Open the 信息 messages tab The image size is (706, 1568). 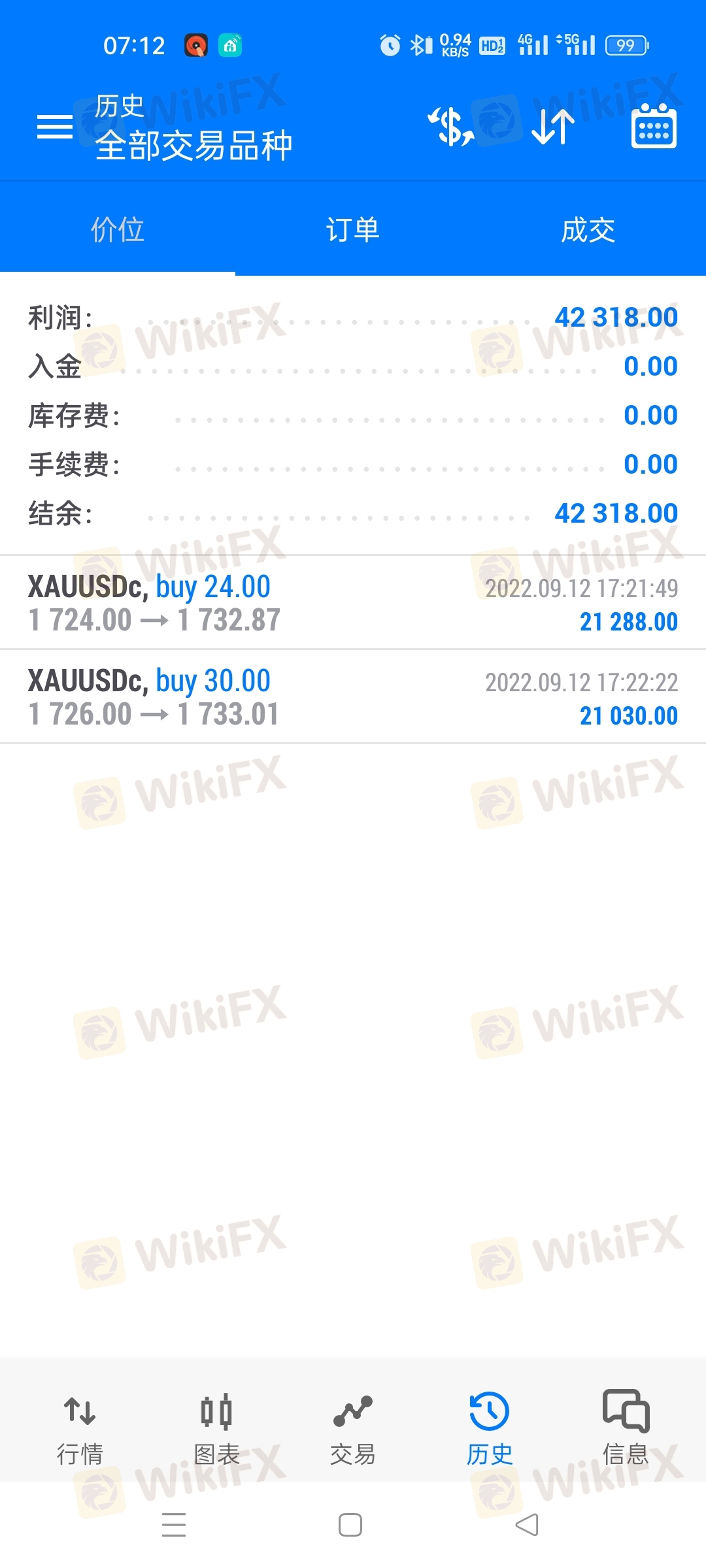click(x=626, y=1429)
